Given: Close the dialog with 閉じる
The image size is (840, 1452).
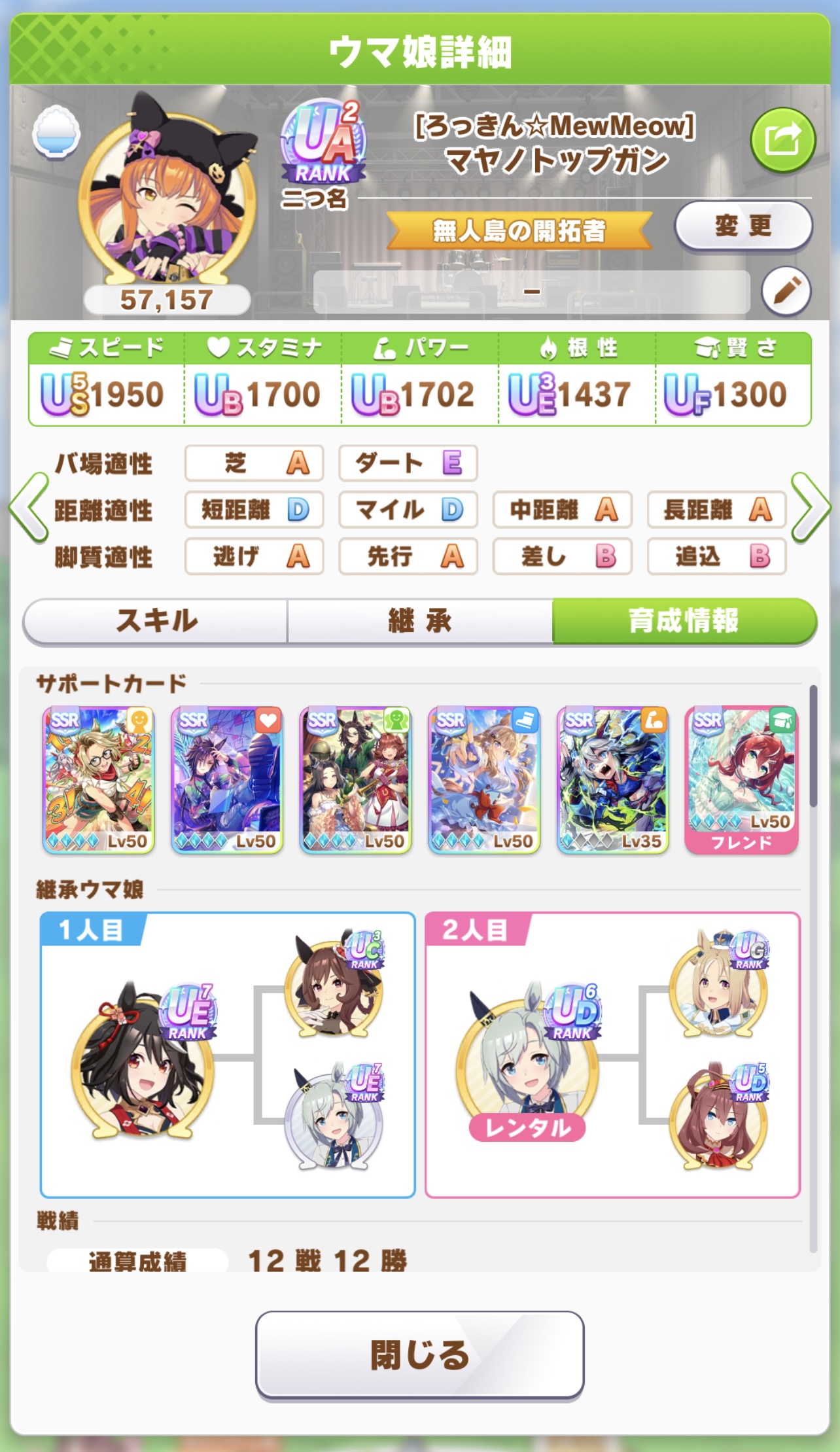Looking at the screenshot, I should 419,1354.
